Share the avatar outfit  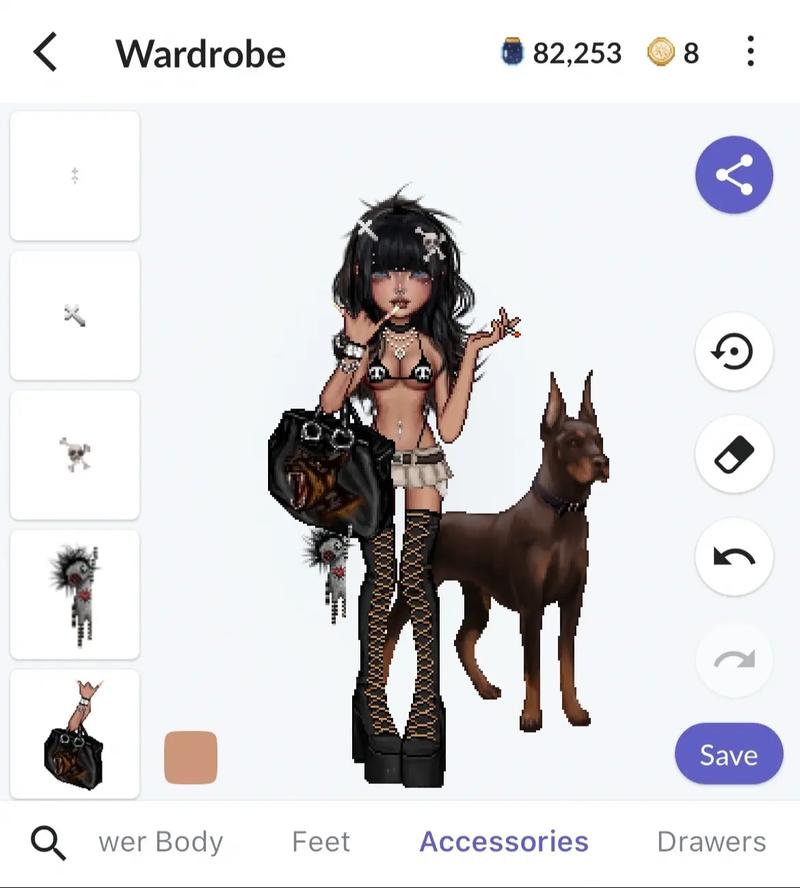[734, 175]
